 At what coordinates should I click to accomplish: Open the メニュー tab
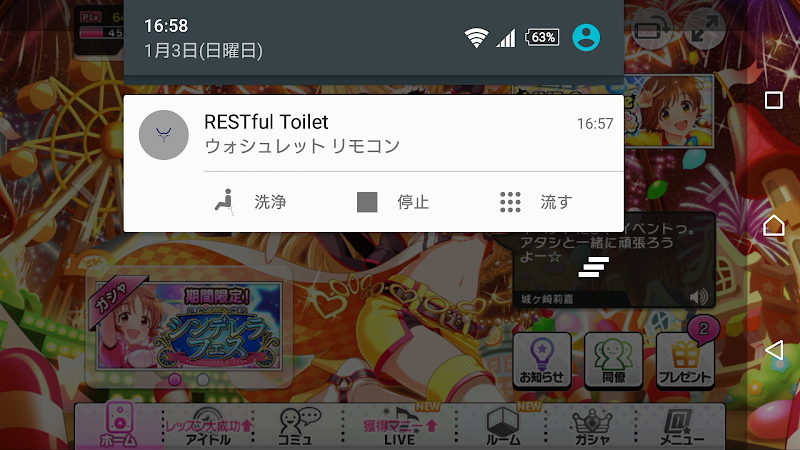point(682,426)
